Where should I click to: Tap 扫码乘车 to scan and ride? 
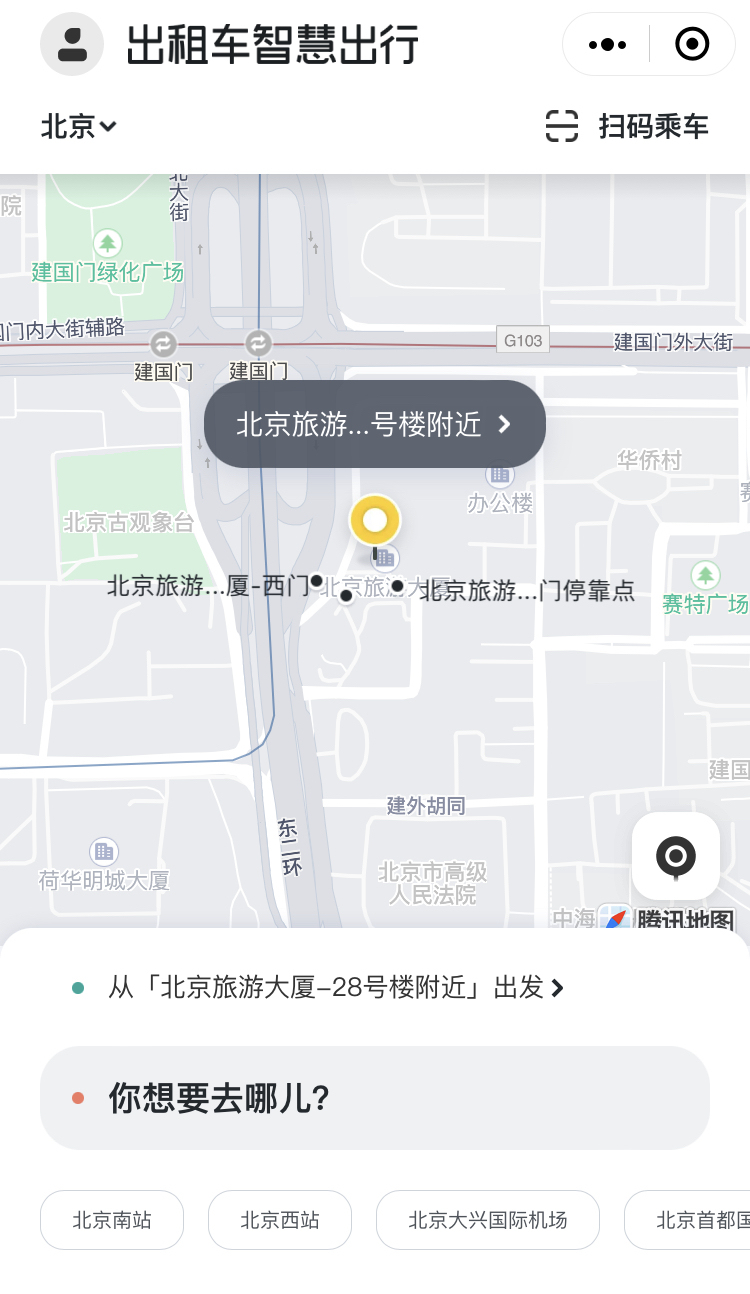click(x=627, y=126)
